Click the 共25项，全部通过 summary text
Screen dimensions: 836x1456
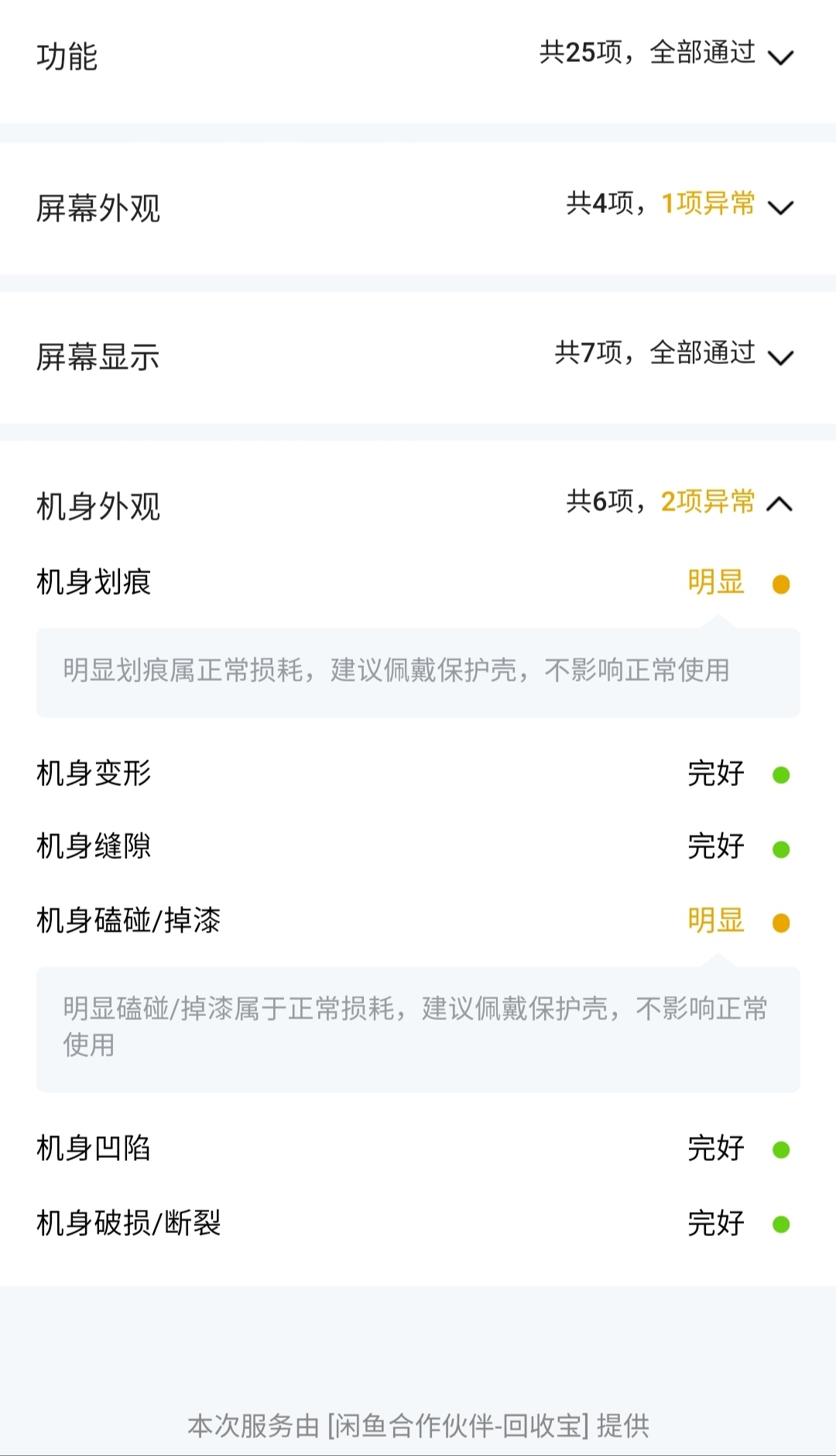(647, 54)
